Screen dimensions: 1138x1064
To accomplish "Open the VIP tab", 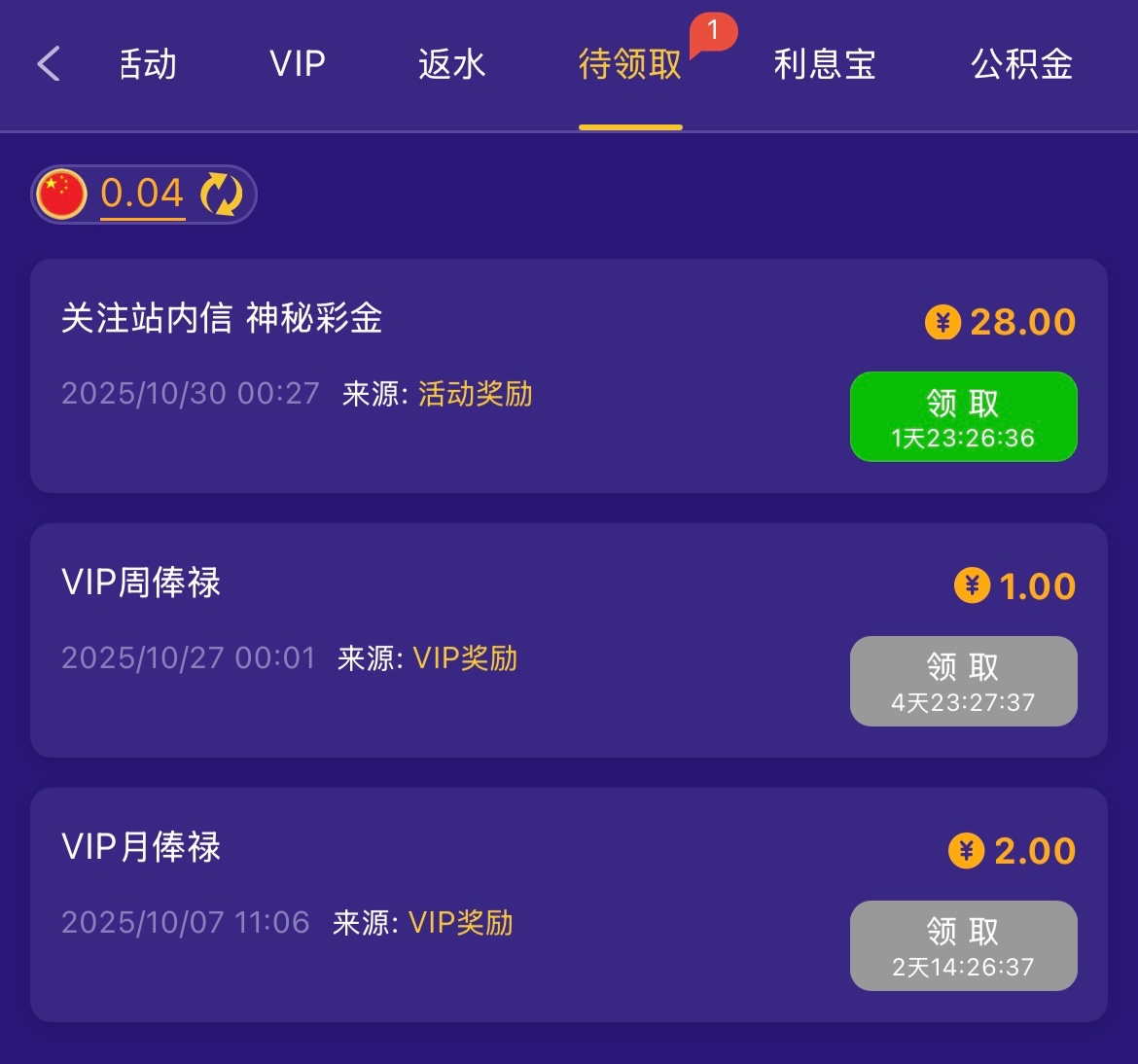I will pyautogui.click(x=298, y=65).
